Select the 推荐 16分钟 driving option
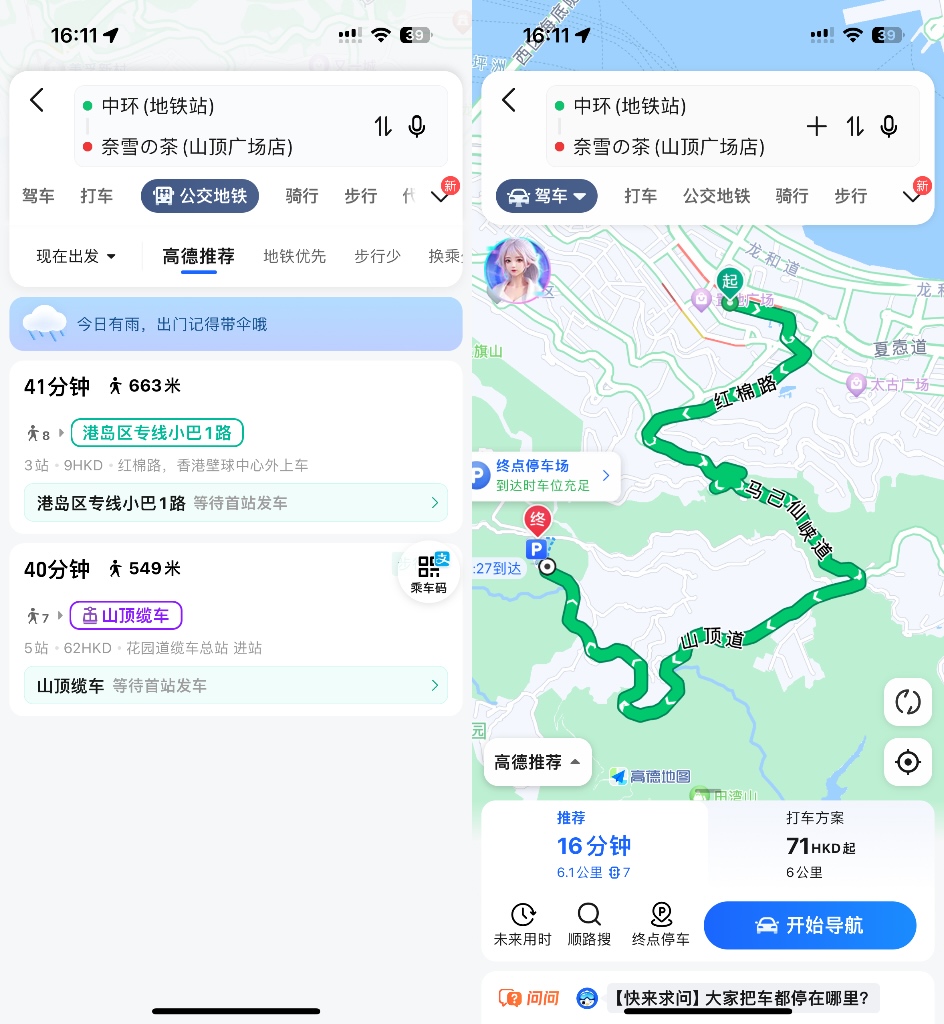 (x=594, y=845)
